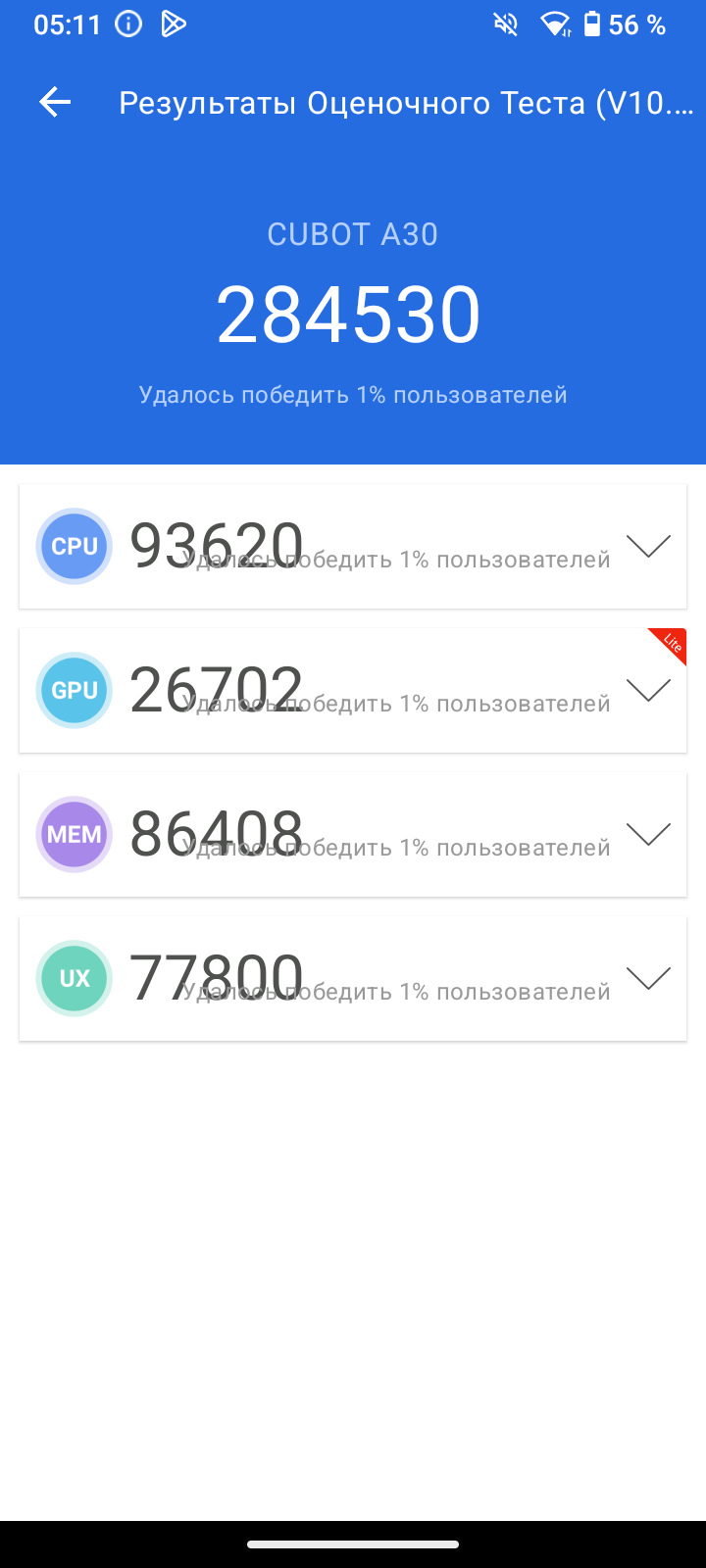Expand the MEM score details

(x=648, y=835)
